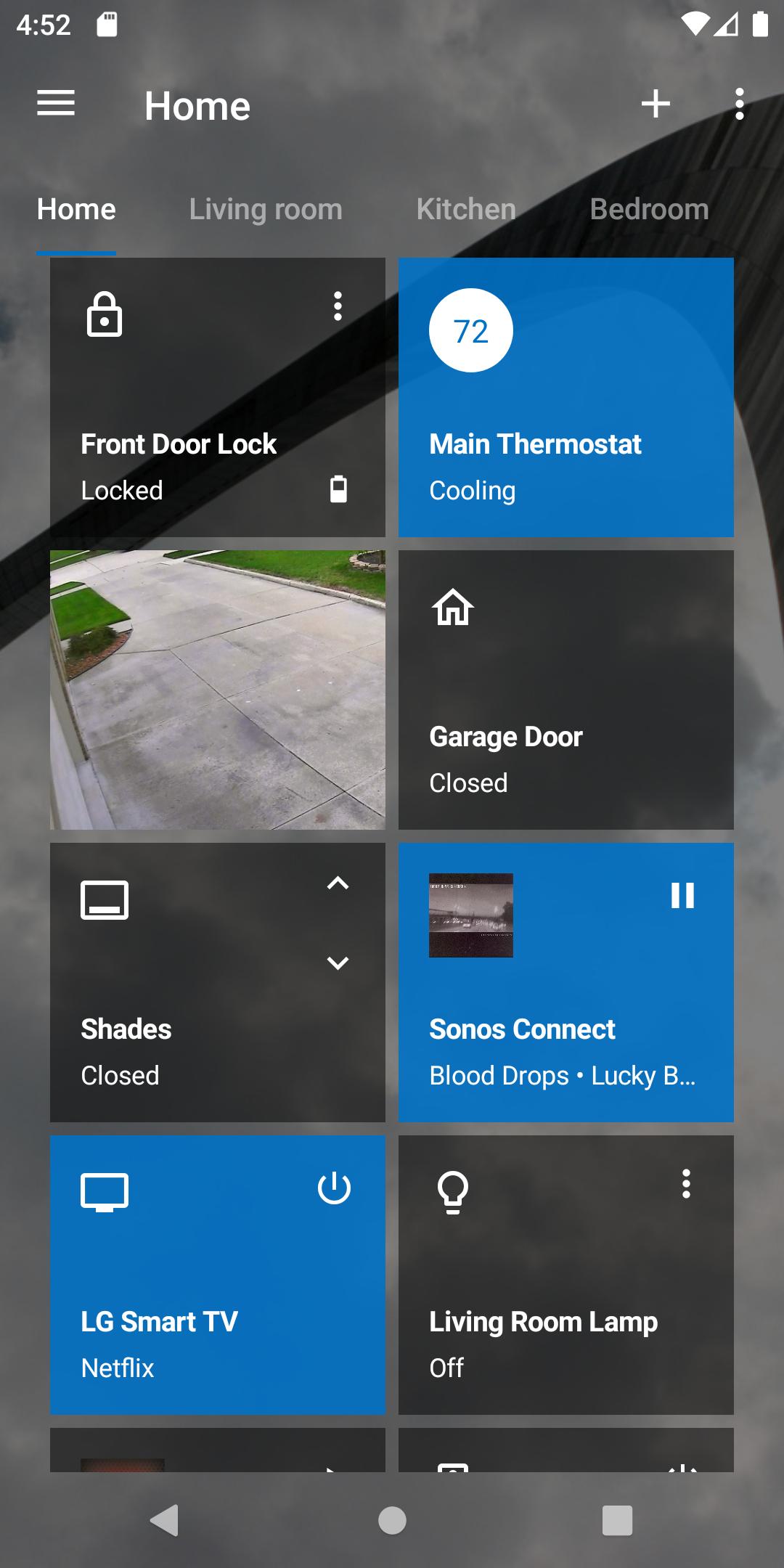
Task: Switch to the Kitchen tab
Action: tap(466, 209)
